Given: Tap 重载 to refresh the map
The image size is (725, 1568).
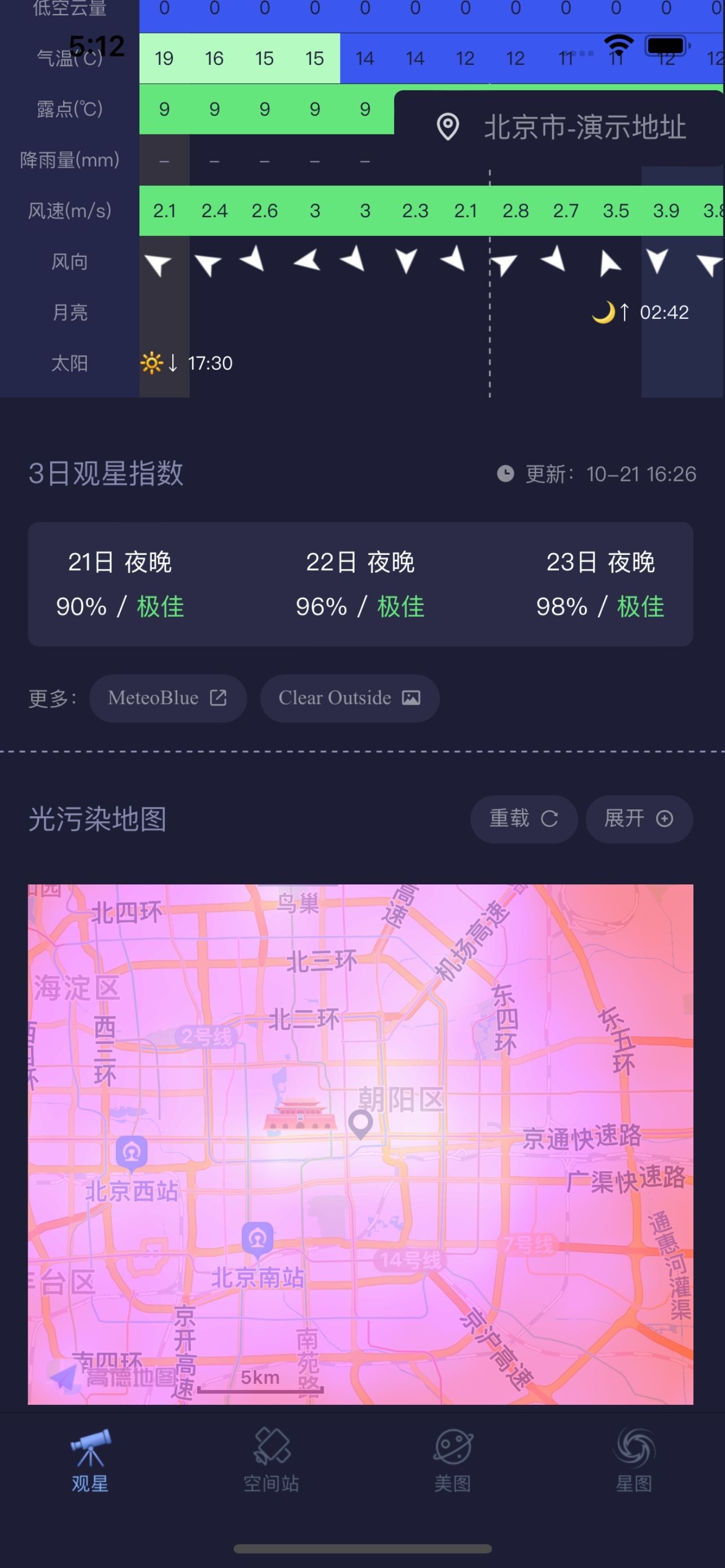Looking at the screenshot, I should 523,820.
